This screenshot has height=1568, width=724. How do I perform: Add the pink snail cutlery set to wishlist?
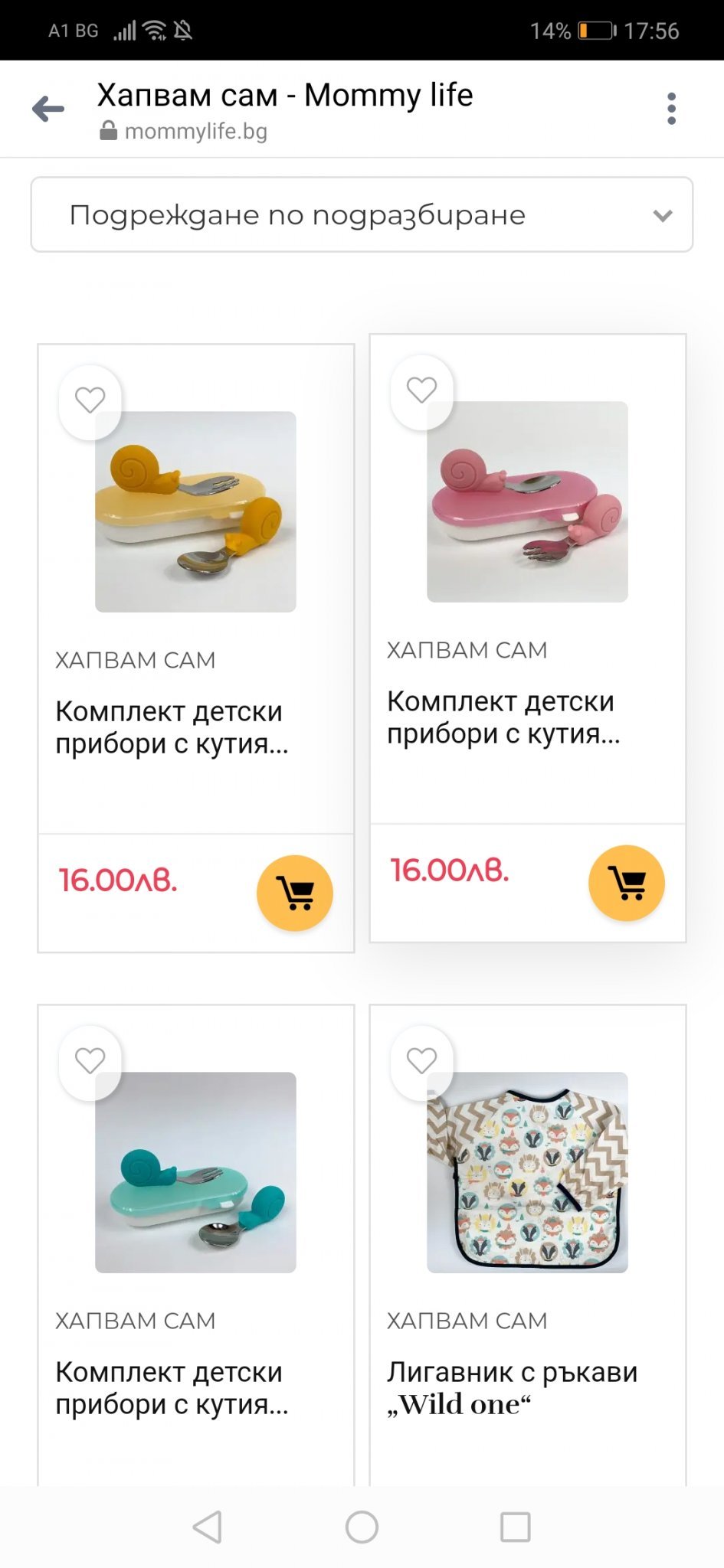click(421, 390)
